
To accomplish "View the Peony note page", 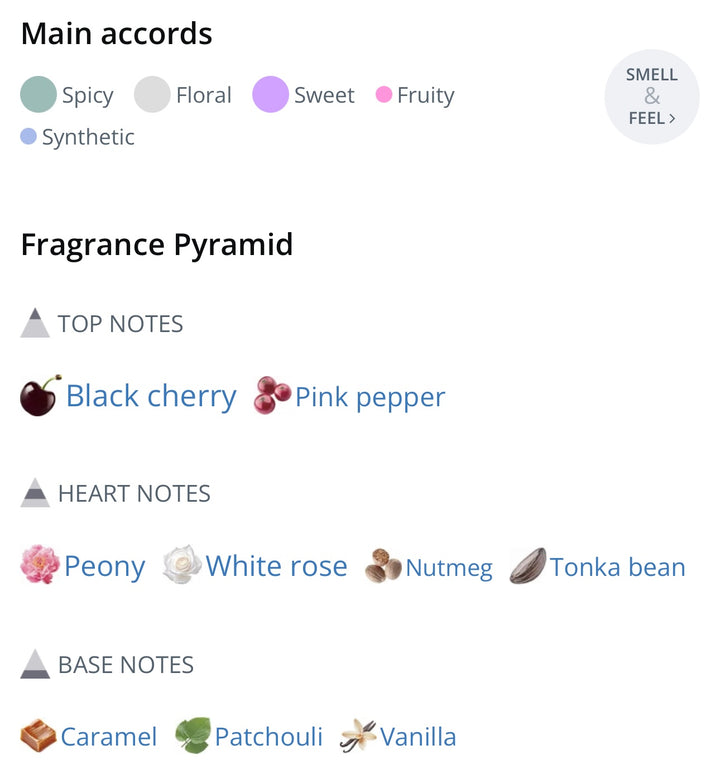I will click(x=104, y=567).
